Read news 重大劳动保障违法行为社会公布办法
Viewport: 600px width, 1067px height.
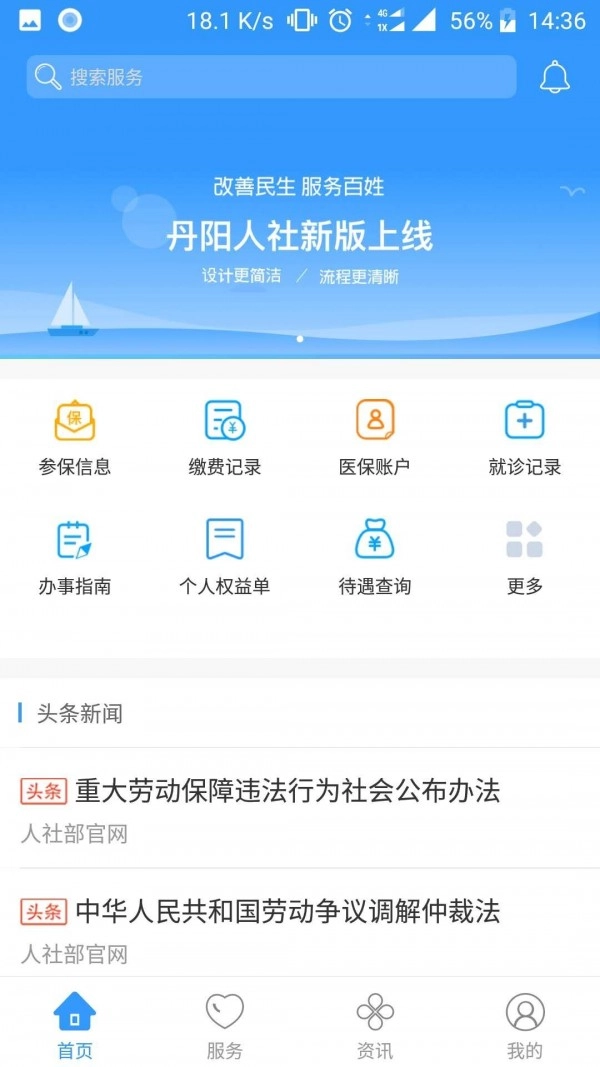click(x=287, y=791)
